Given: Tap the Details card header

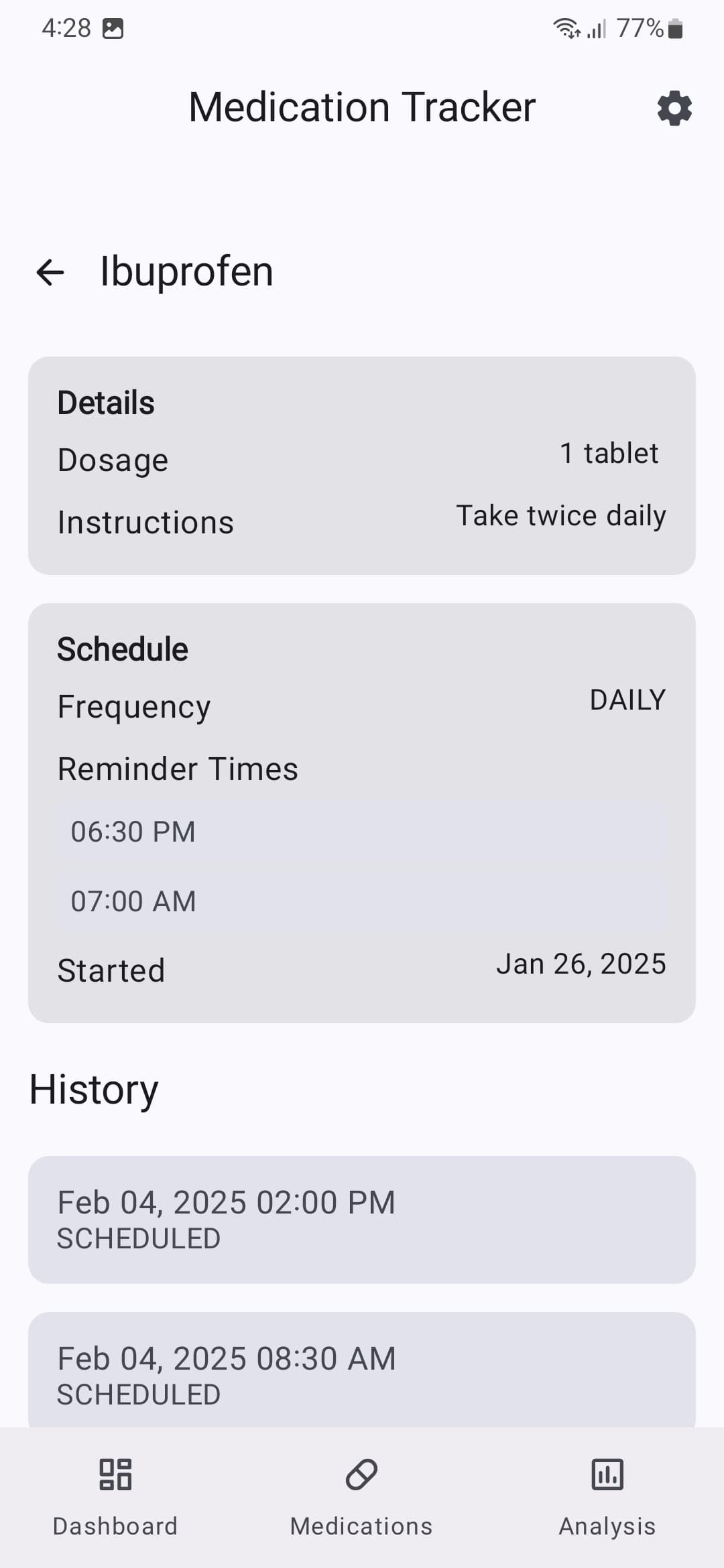Looking at the screenshot, I should coord(105,402).
